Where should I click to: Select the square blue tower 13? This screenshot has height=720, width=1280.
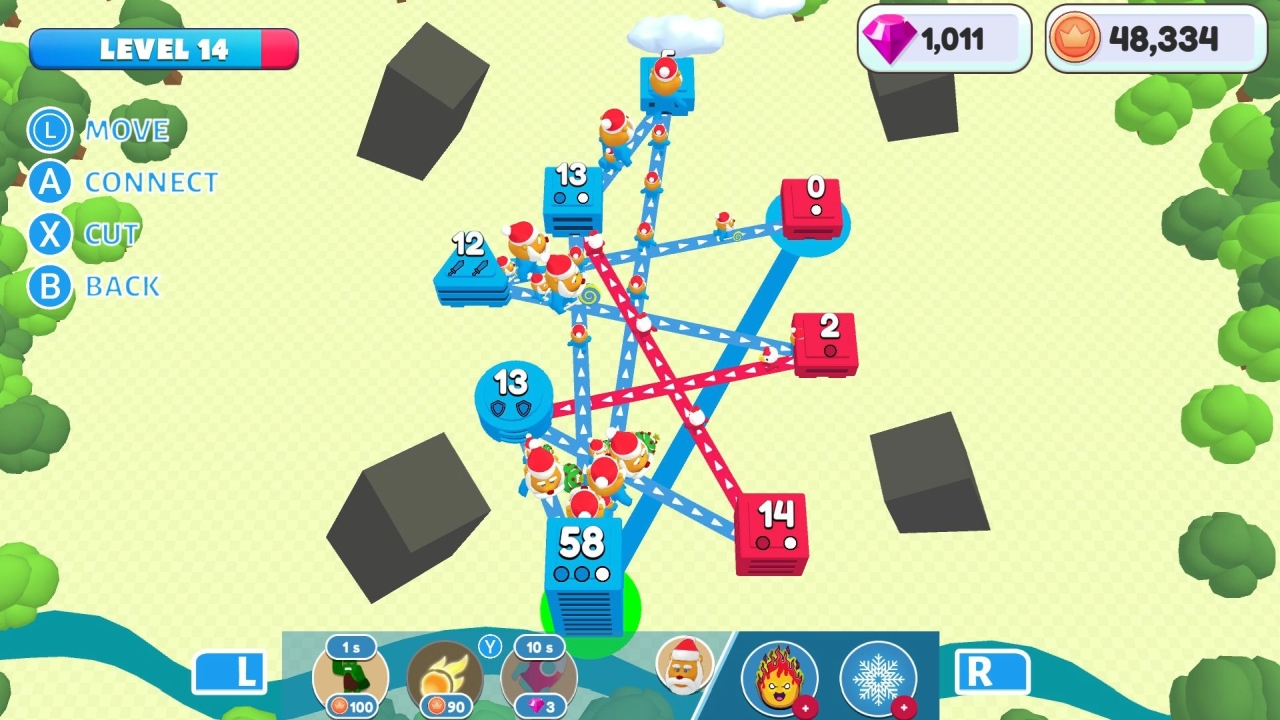pos(572,198)
